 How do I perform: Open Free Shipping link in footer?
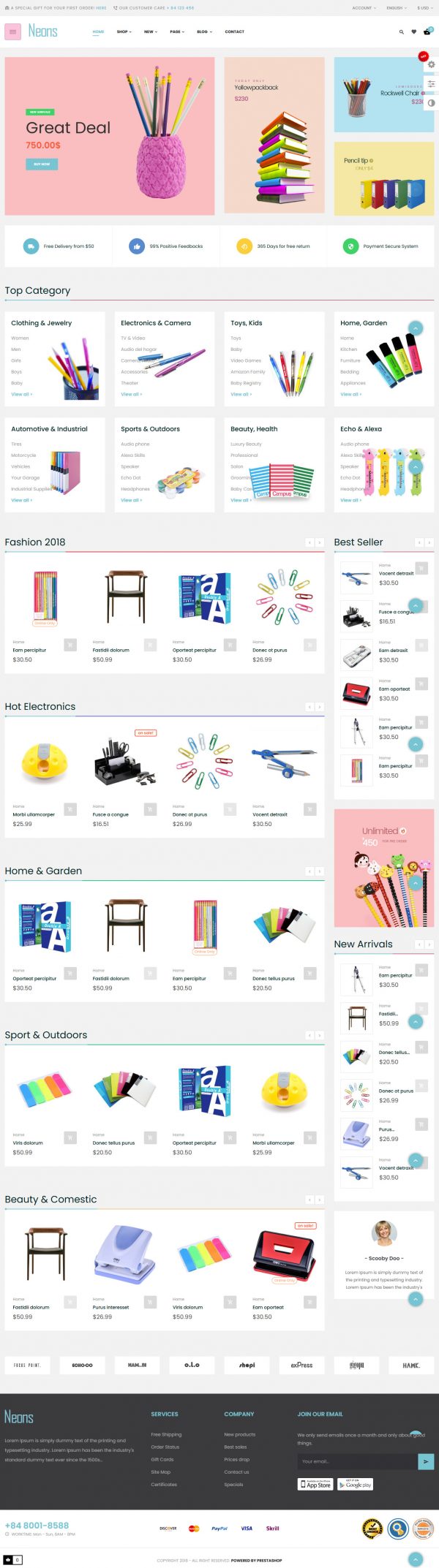coord(166,1434)
